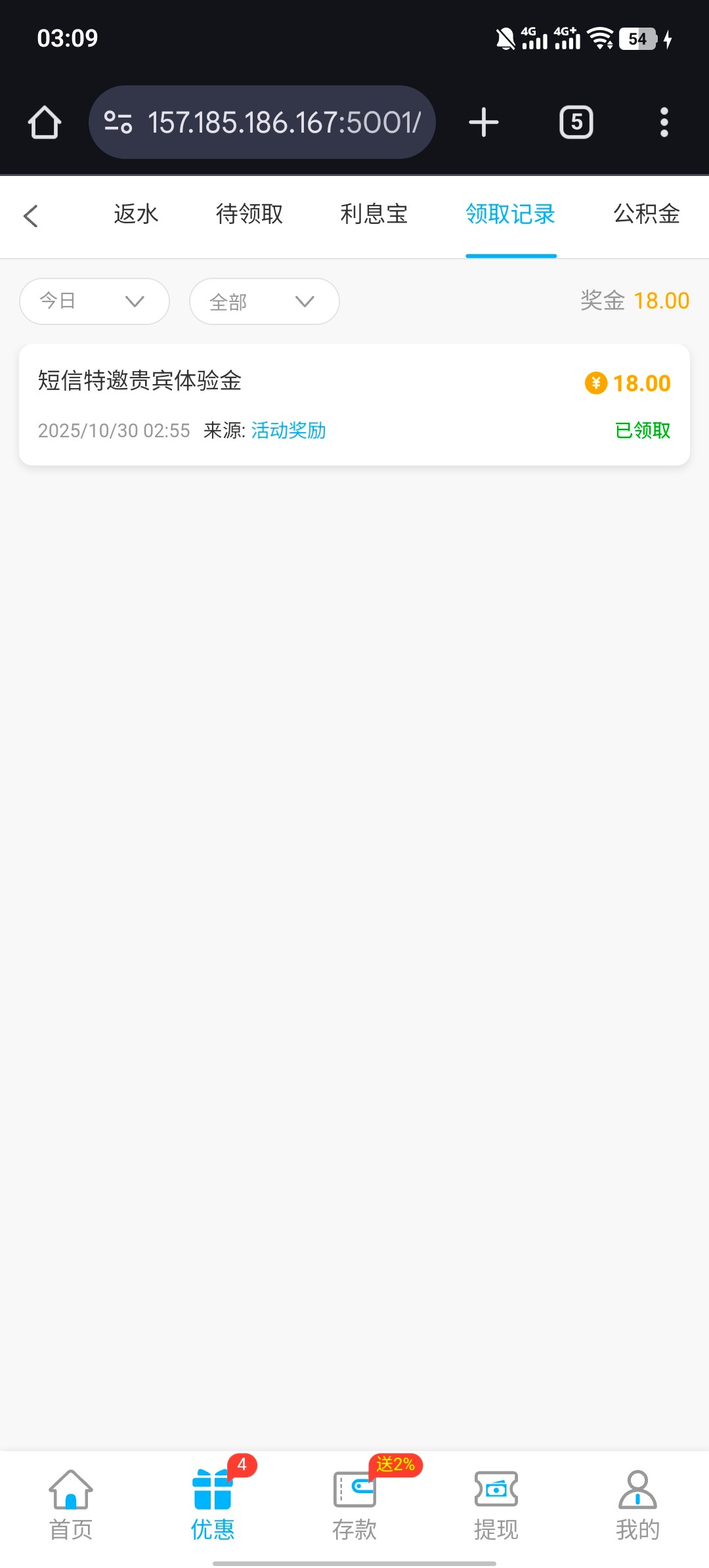
Task: Tap the 活动奖励 source link
Action: coord(288,431)
